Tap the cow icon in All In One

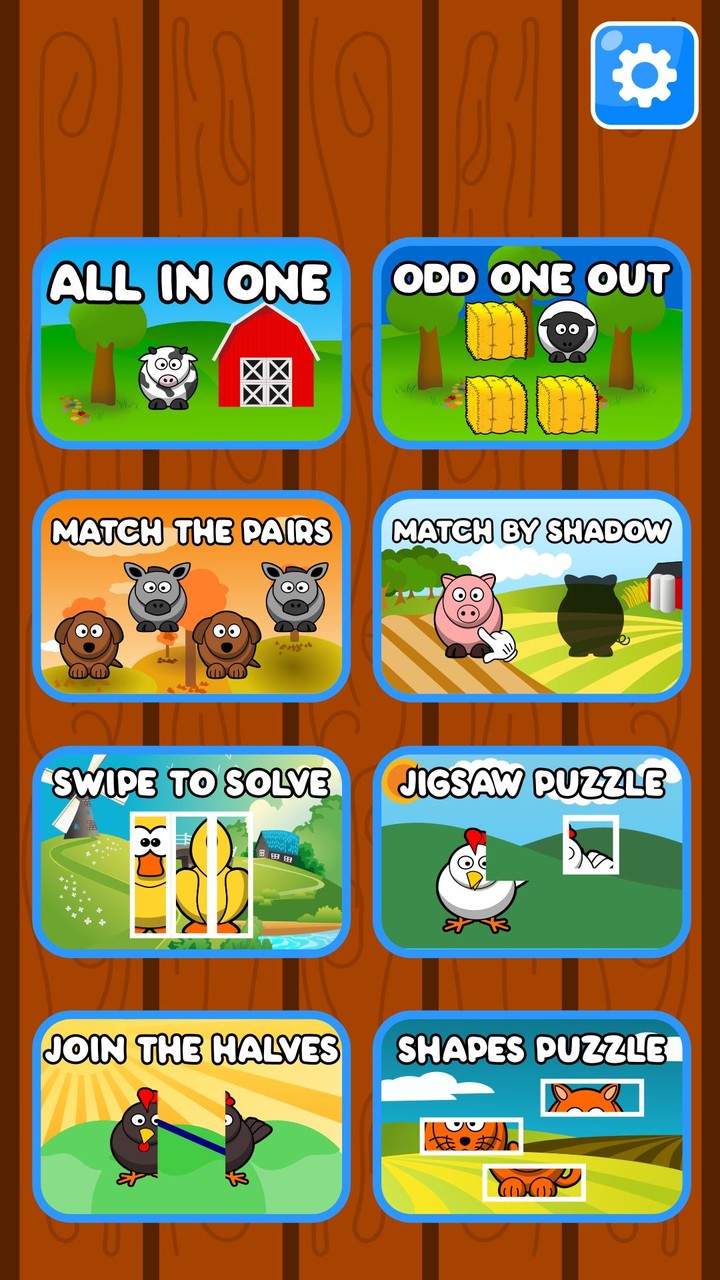[168, 374]
